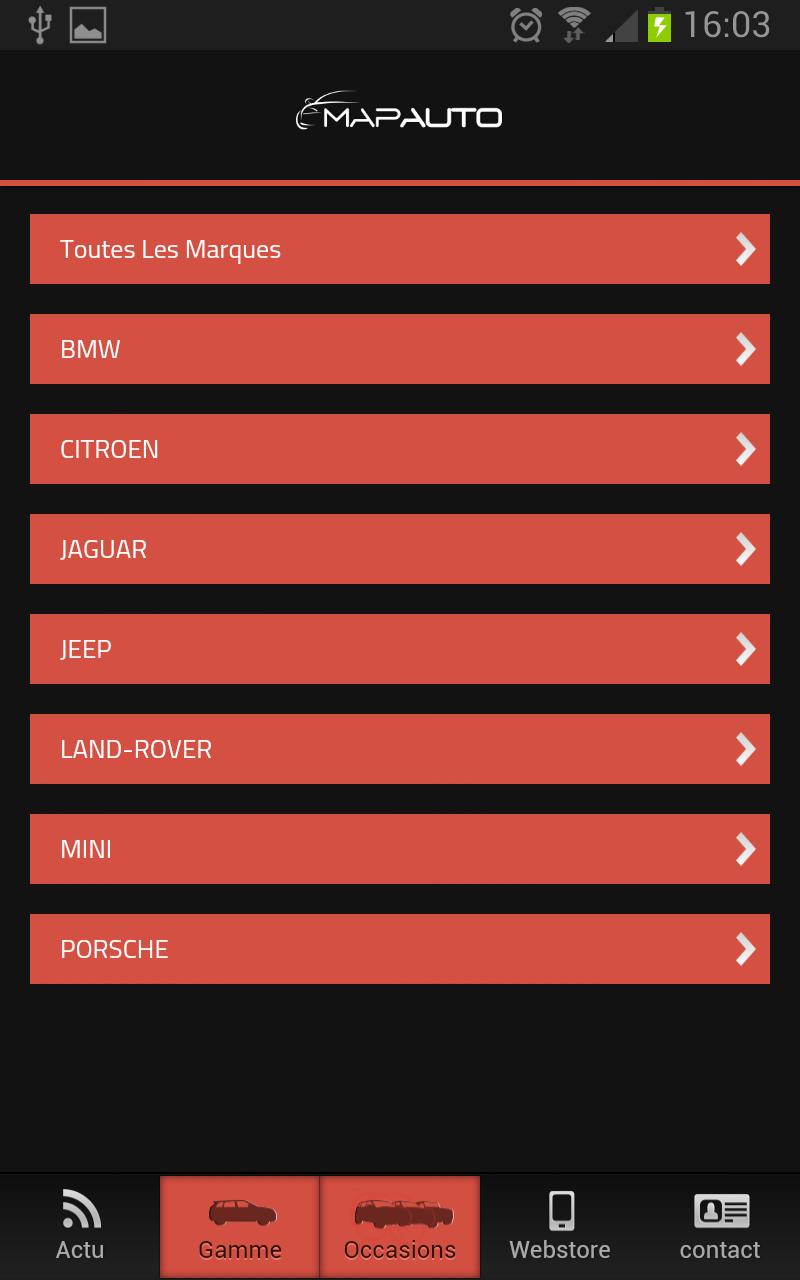This screenshot has height=1280, width=800.
Task: Go to the Gamme tab
Action: 240,1226
